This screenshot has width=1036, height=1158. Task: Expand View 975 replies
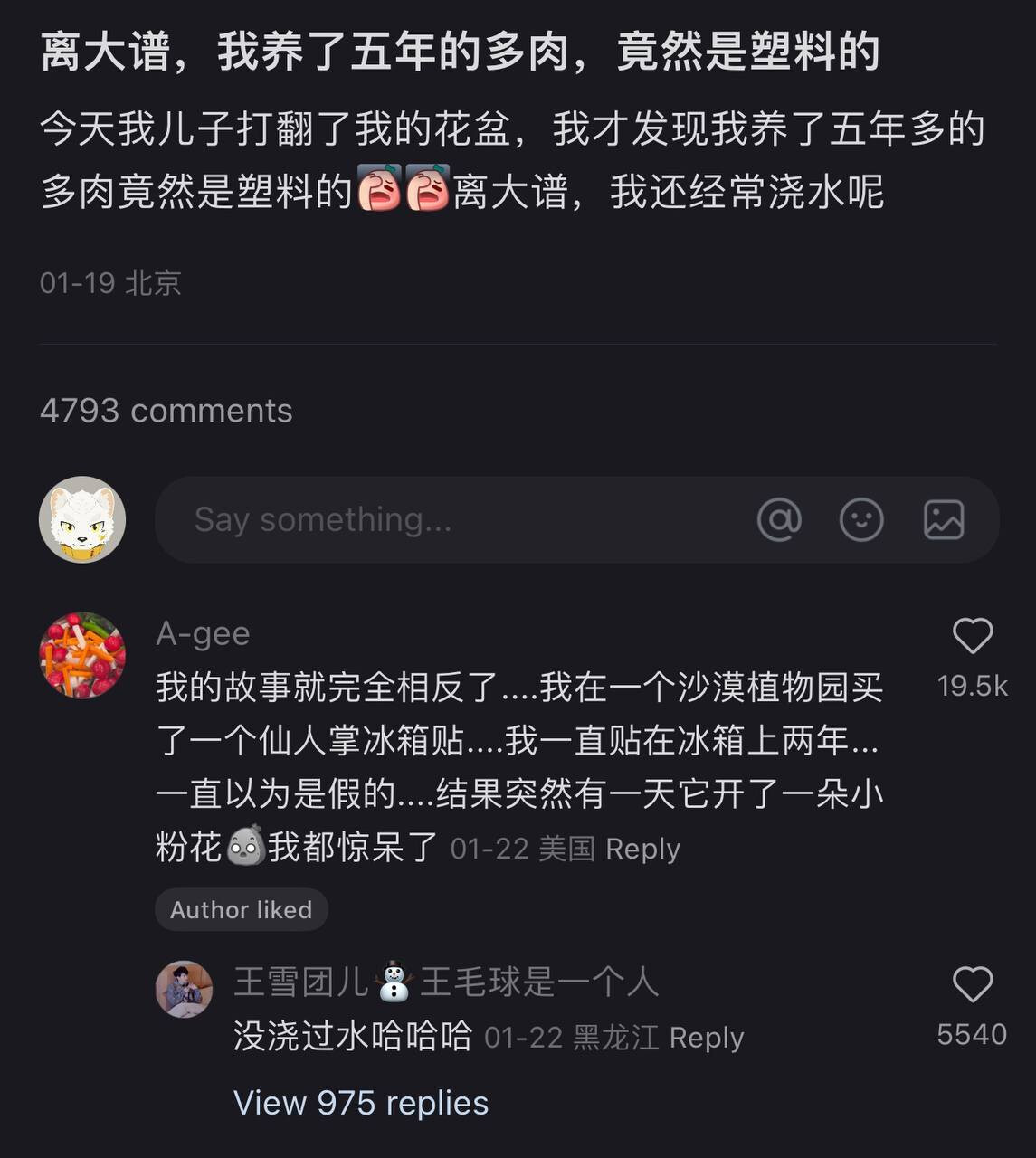361,1103
